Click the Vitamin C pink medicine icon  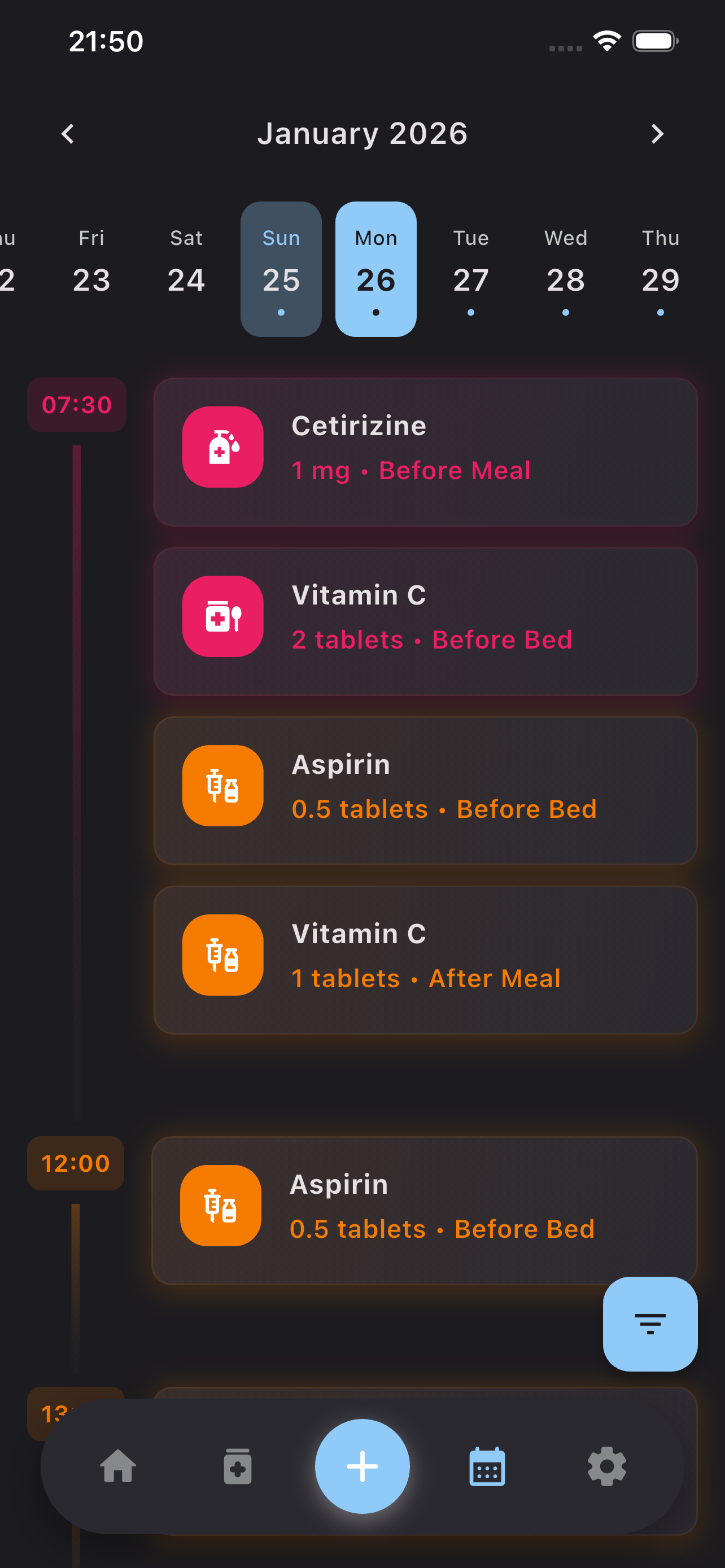223,616
